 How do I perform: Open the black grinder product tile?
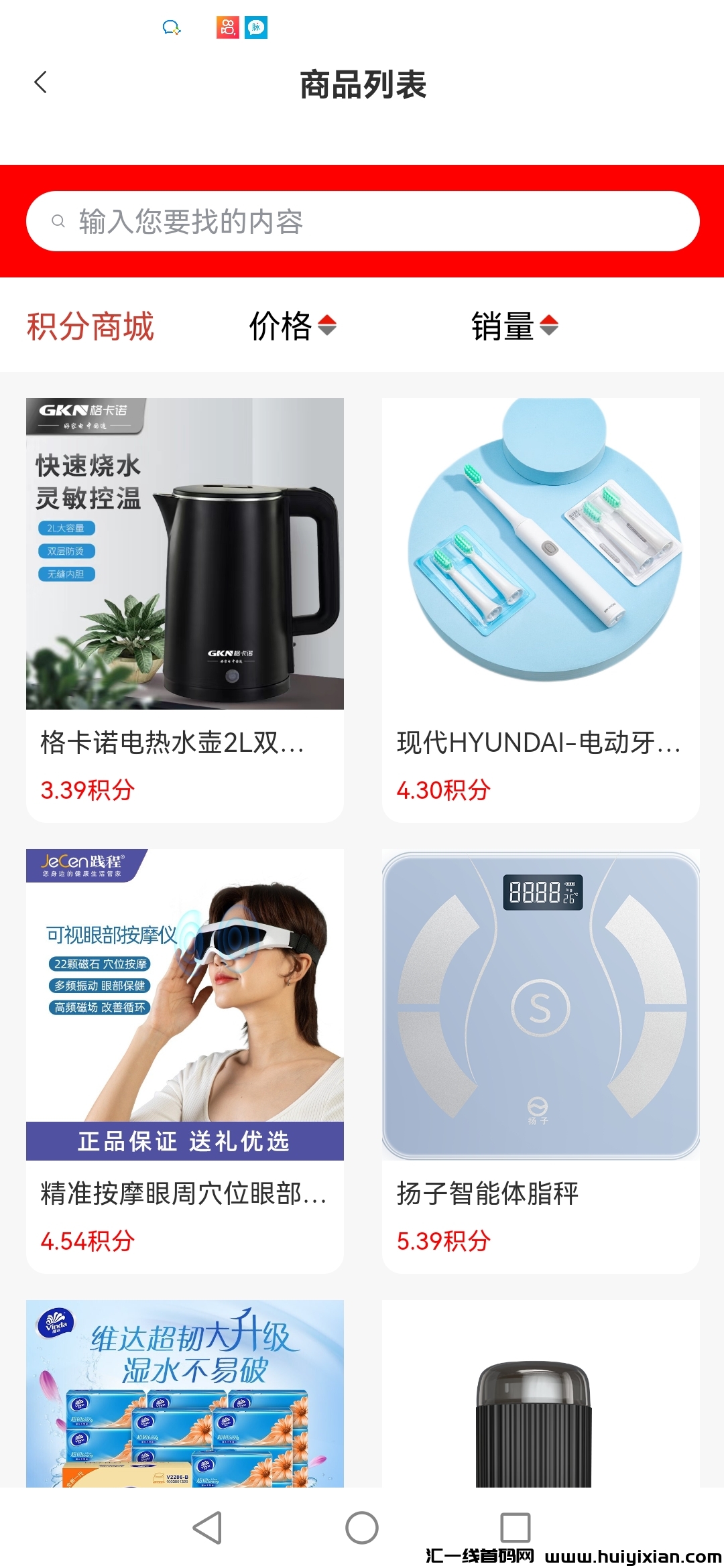coord(540,1392)
